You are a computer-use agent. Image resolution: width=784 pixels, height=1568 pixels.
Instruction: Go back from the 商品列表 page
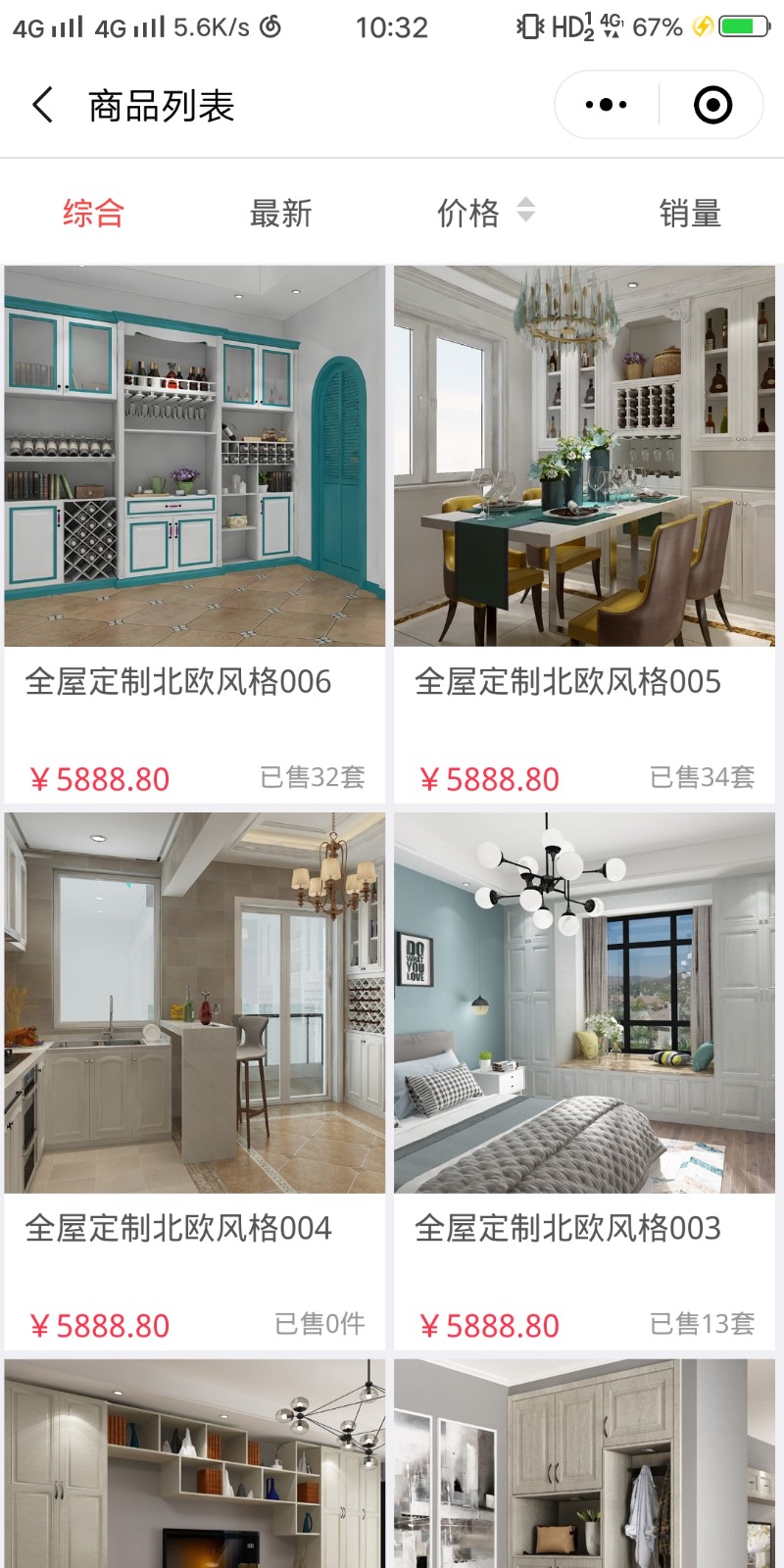tap(42, 105)
